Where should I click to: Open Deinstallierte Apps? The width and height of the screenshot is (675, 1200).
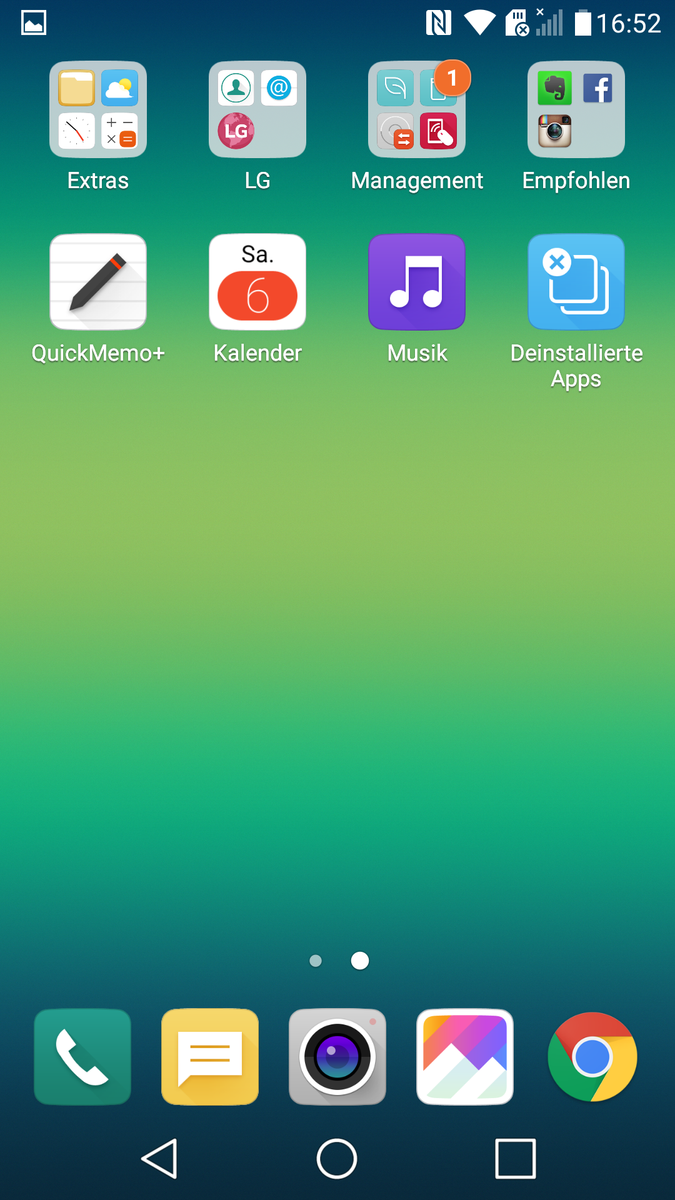click(x=576, y=282)
